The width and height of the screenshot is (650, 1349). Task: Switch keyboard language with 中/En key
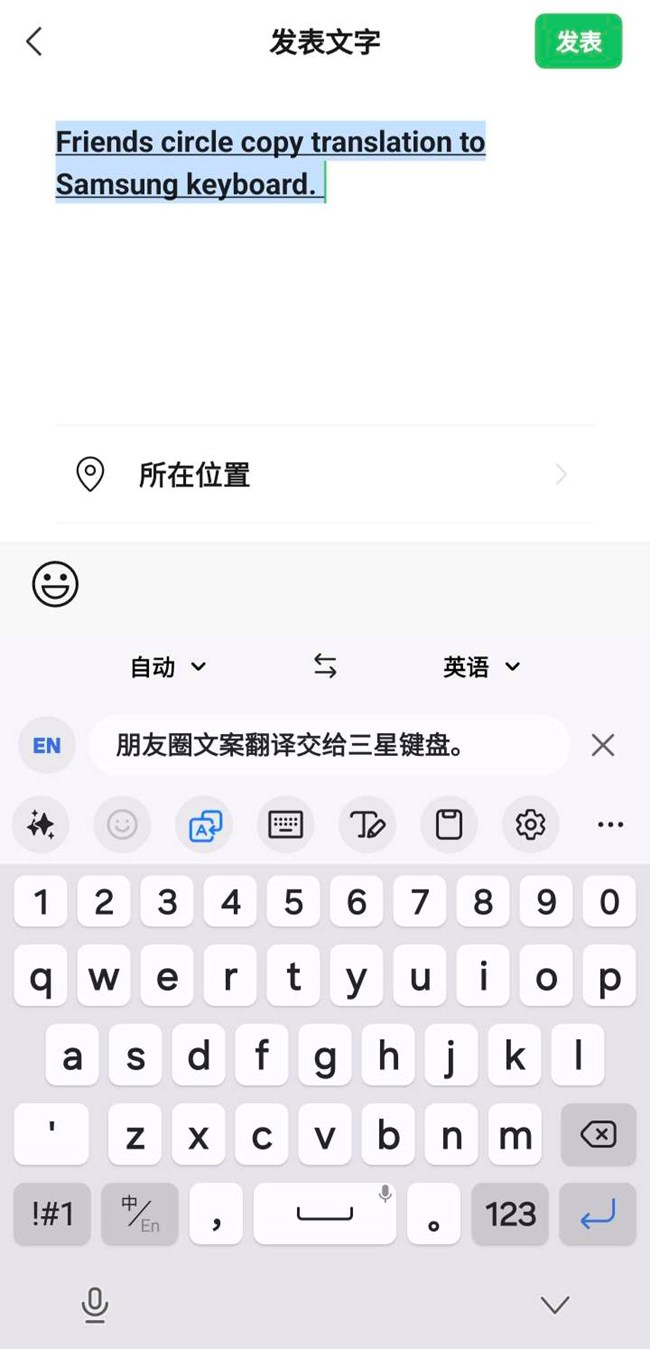point(140,1214)
